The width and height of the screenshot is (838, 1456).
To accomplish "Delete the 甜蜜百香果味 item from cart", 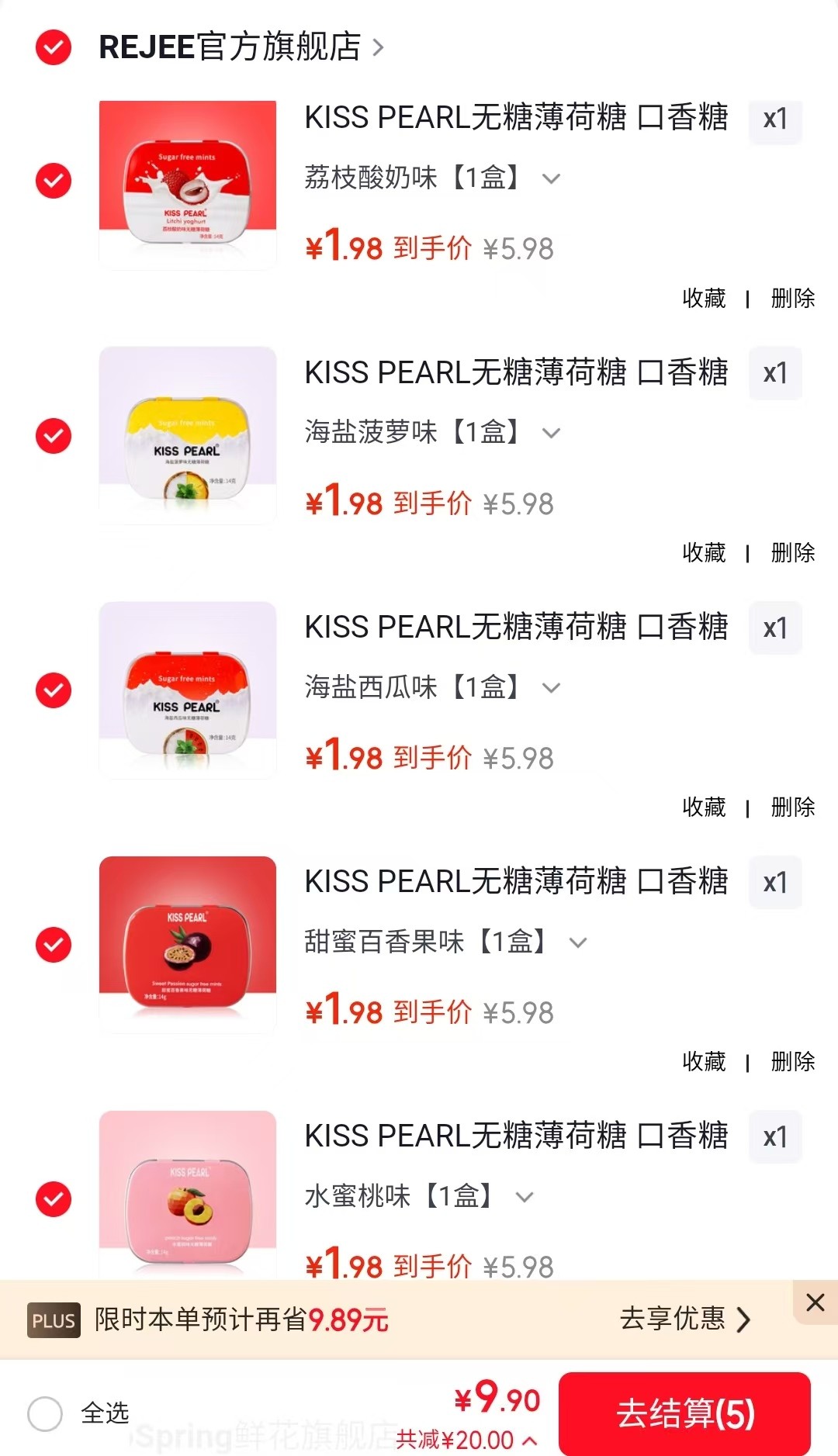I will point(792,1061).
